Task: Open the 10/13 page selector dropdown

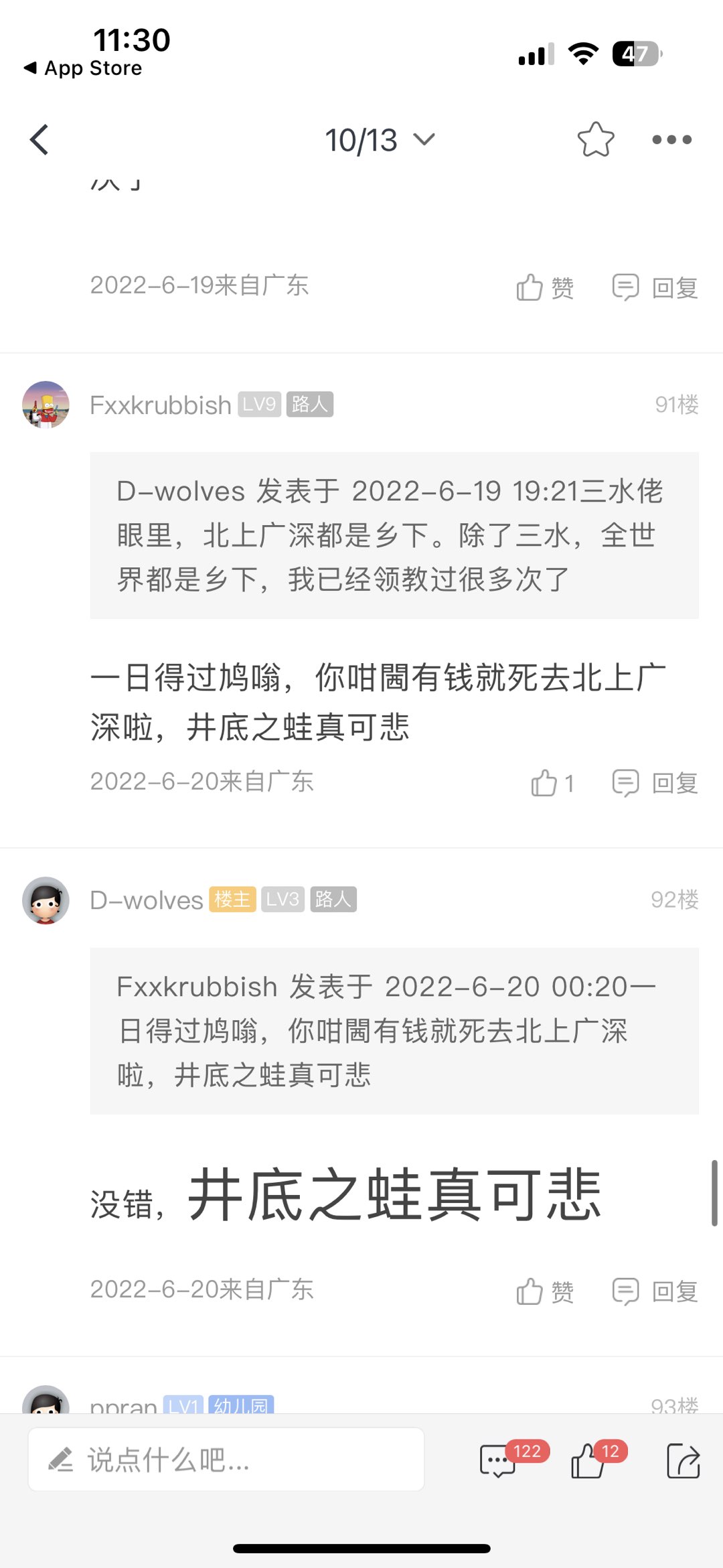Action: point(380,140)
